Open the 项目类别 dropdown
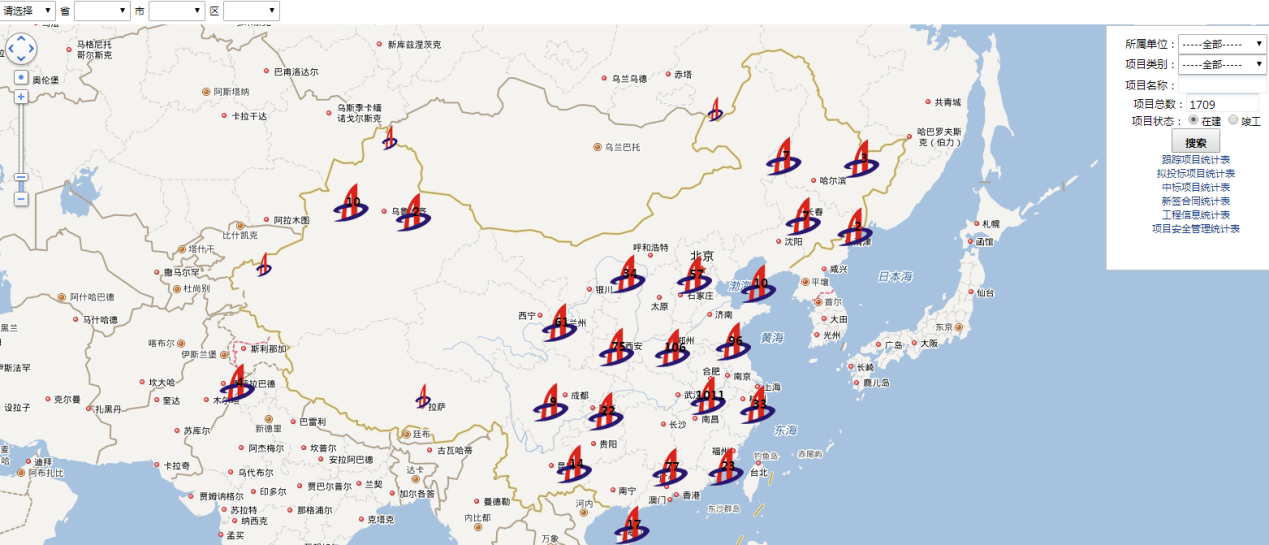The height and width of the screenshot is (545, 1269). (x=1222, y=64)
